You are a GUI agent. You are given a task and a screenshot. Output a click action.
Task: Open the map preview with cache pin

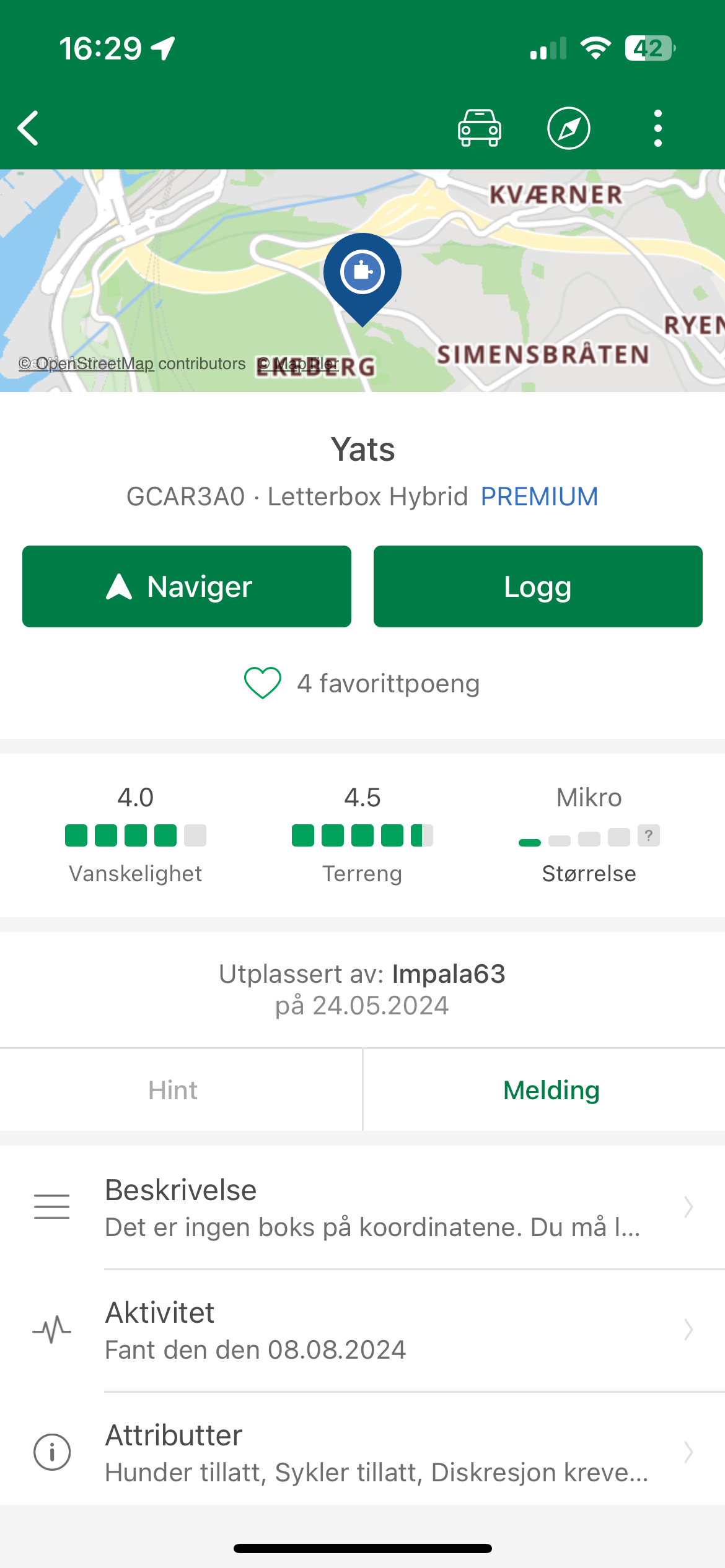click(x=362, y=281)
